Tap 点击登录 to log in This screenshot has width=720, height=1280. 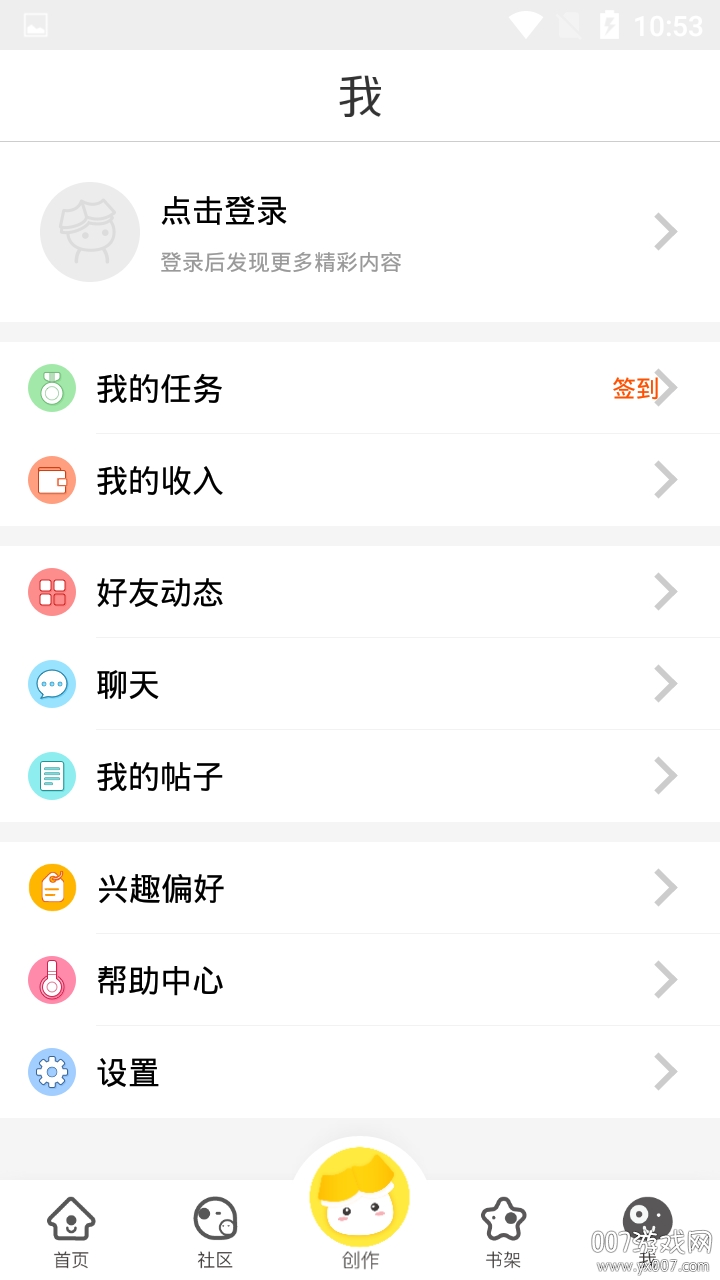pos(222,213)
